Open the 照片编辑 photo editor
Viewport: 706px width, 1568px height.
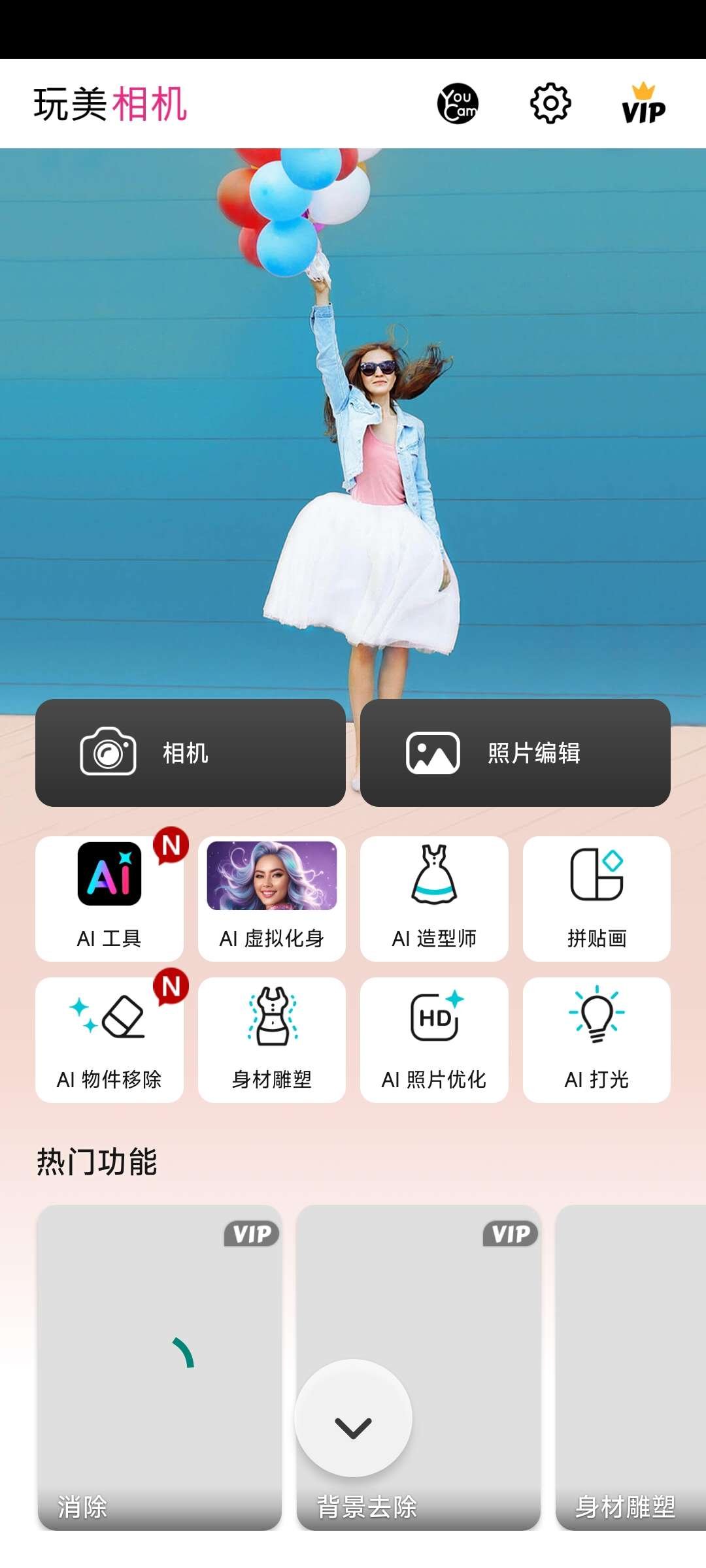pos(516,755)
